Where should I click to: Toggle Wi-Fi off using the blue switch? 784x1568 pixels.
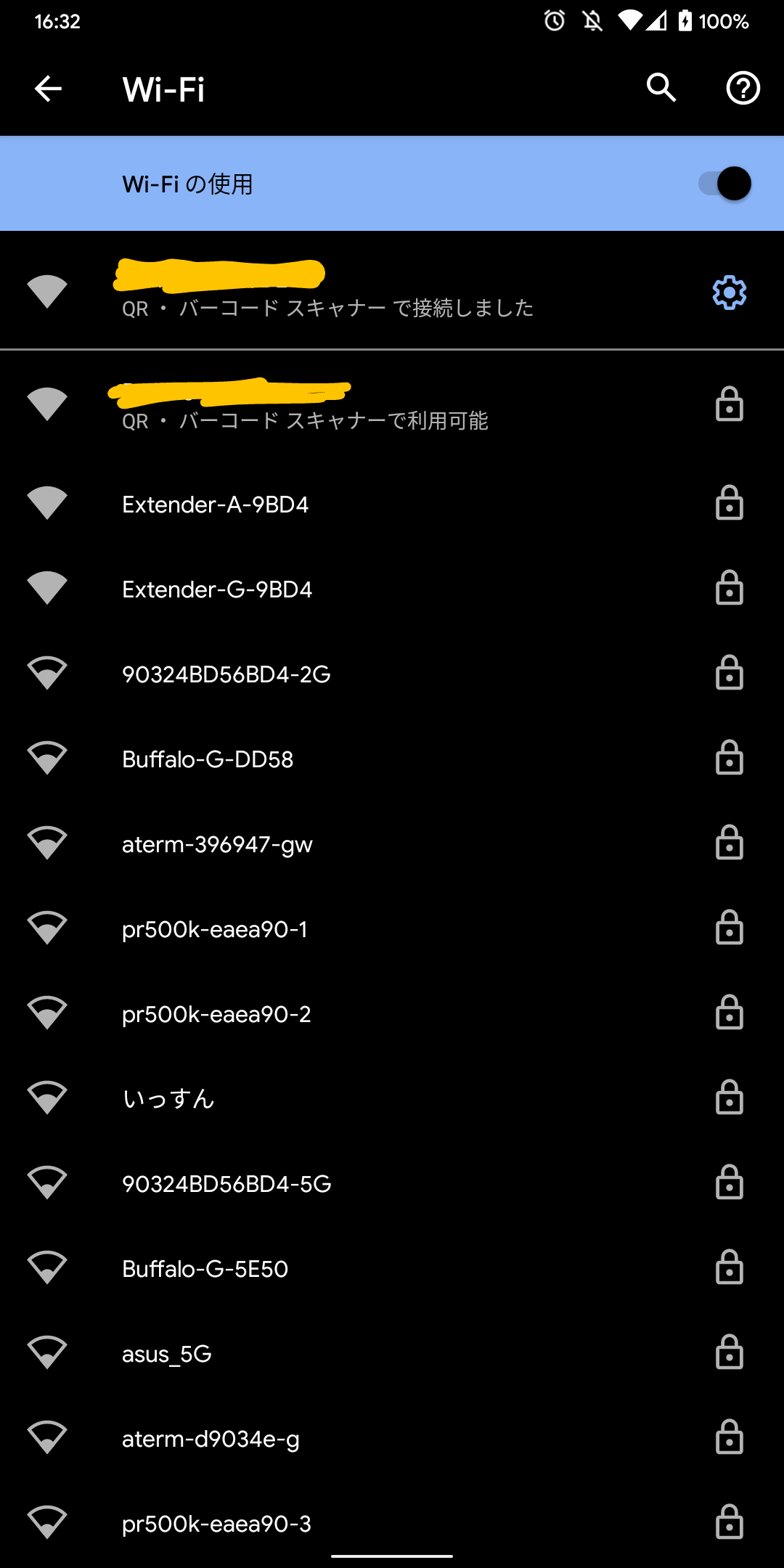[x=723, y=184]
